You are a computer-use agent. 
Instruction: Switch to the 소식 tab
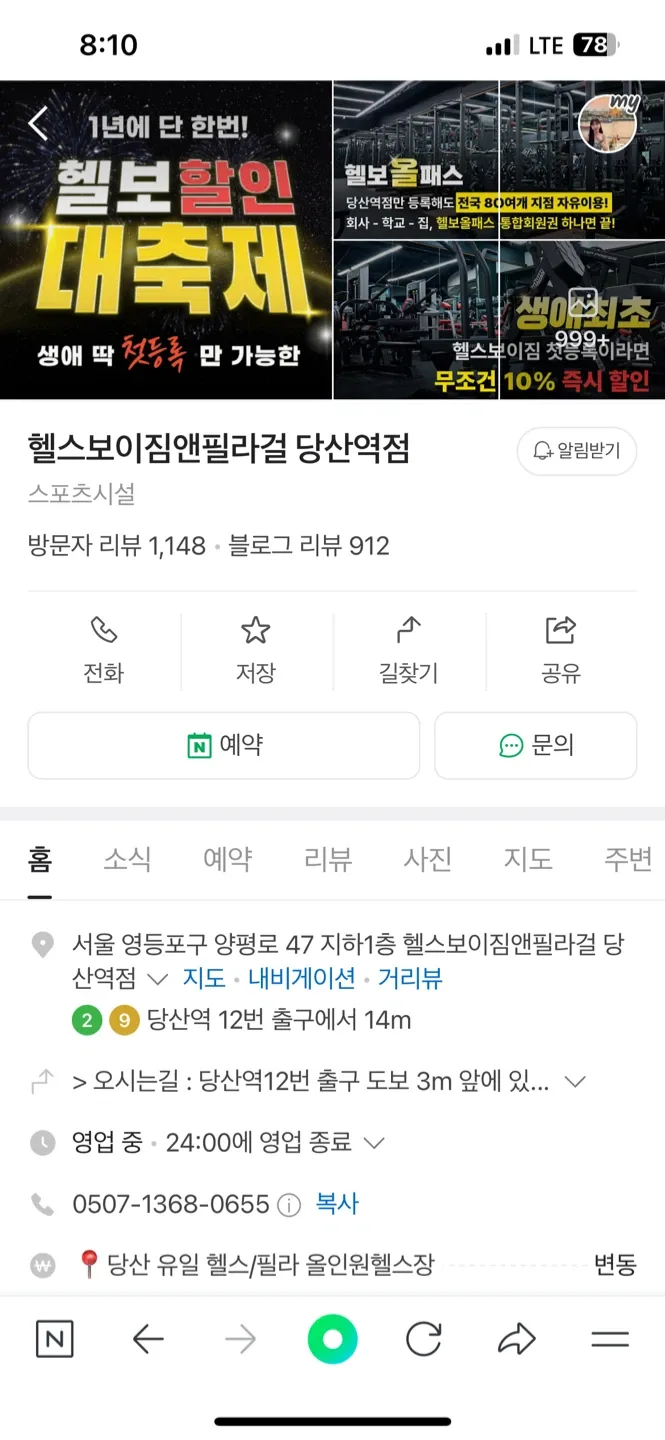point(127,859)
